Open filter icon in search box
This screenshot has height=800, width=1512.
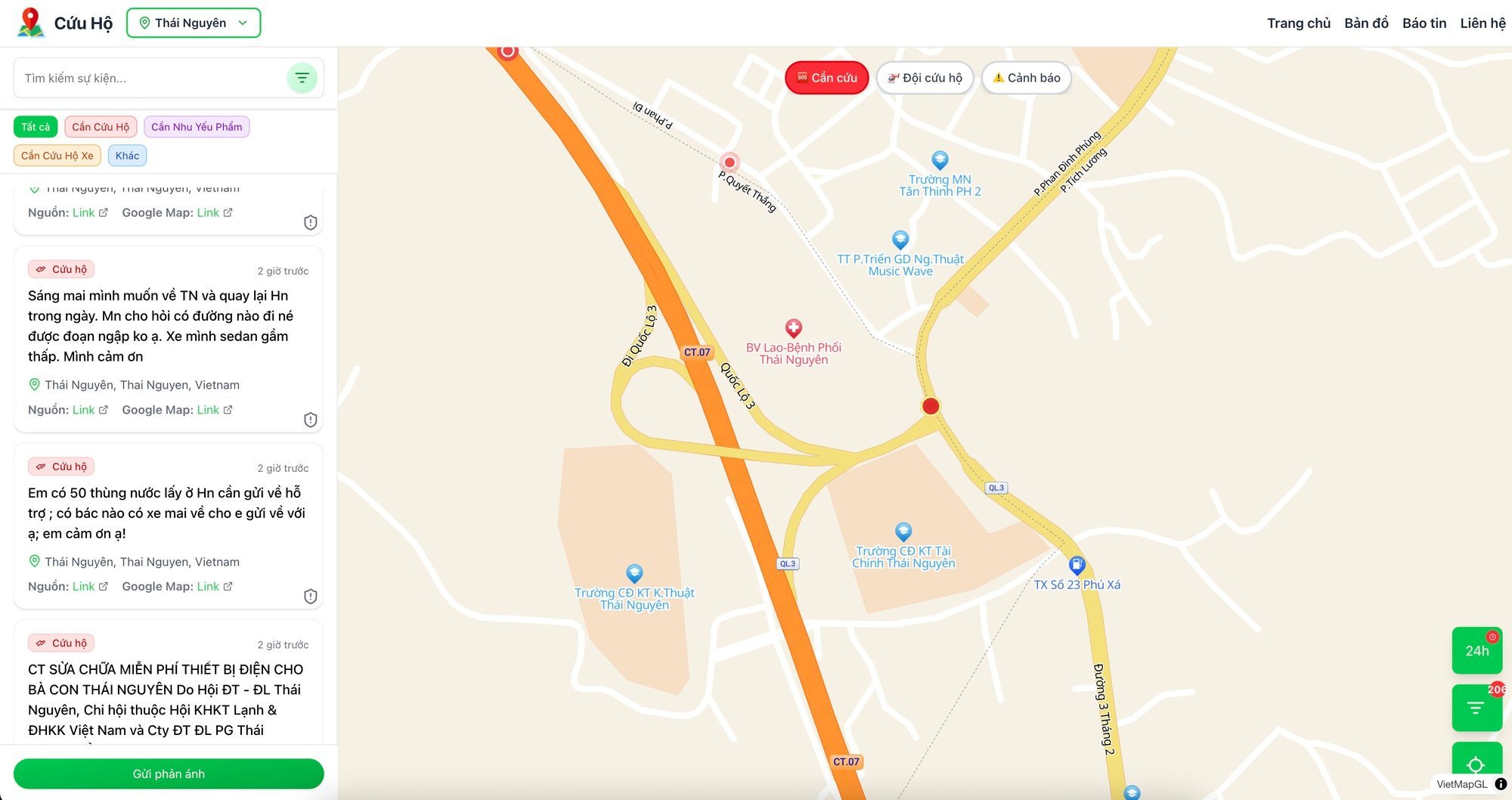(302, 78)
